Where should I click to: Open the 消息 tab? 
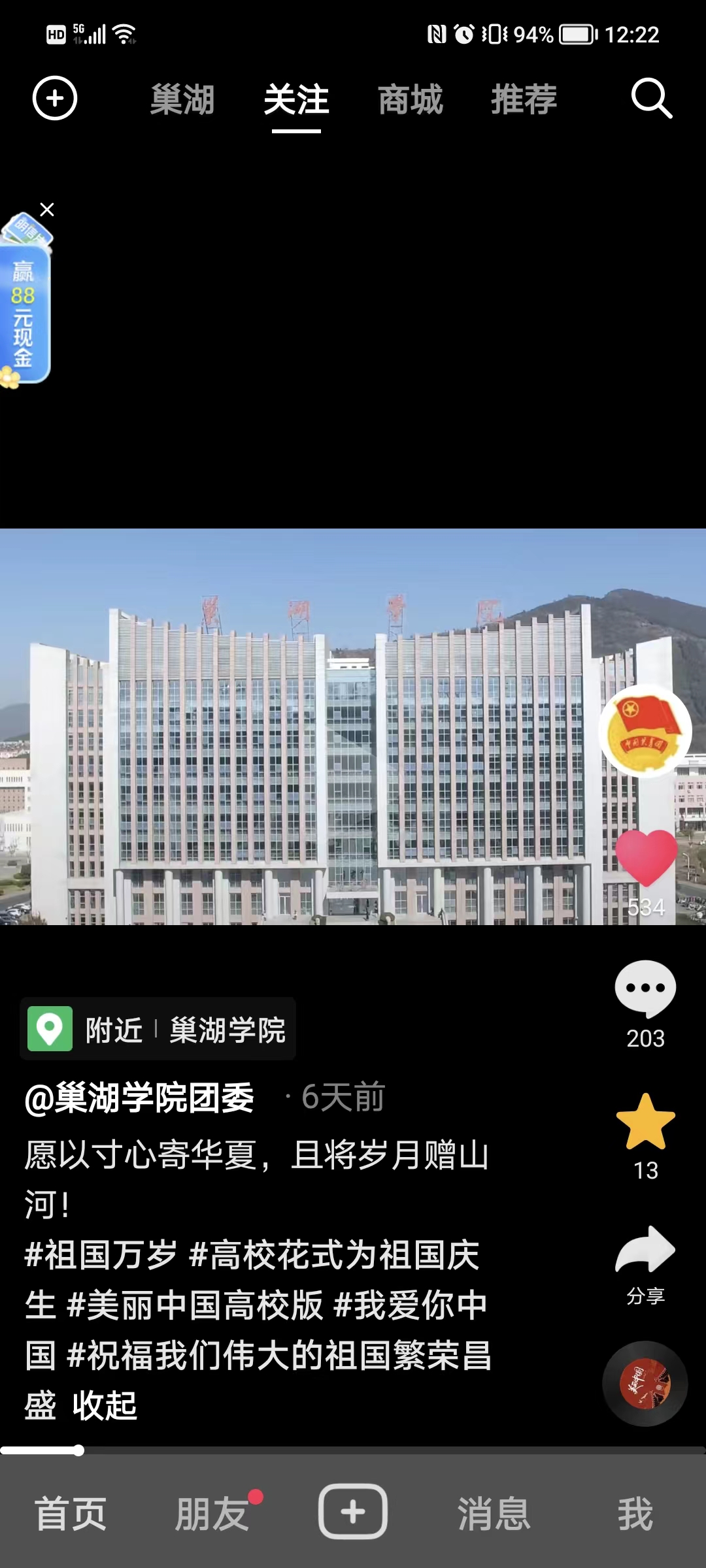tap(494, 1513)
